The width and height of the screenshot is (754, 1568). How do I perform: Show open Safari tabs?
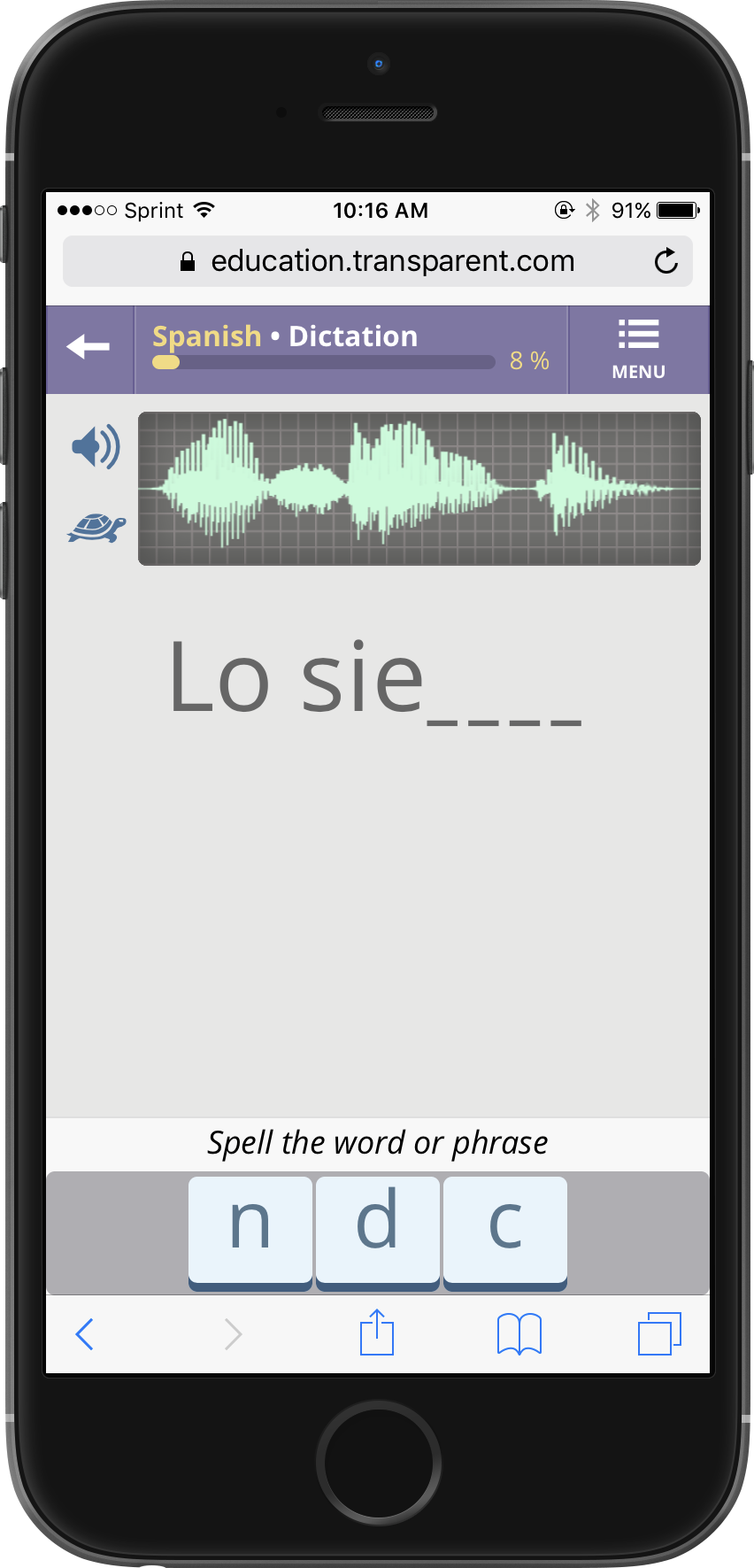[x=659, y=1333]
